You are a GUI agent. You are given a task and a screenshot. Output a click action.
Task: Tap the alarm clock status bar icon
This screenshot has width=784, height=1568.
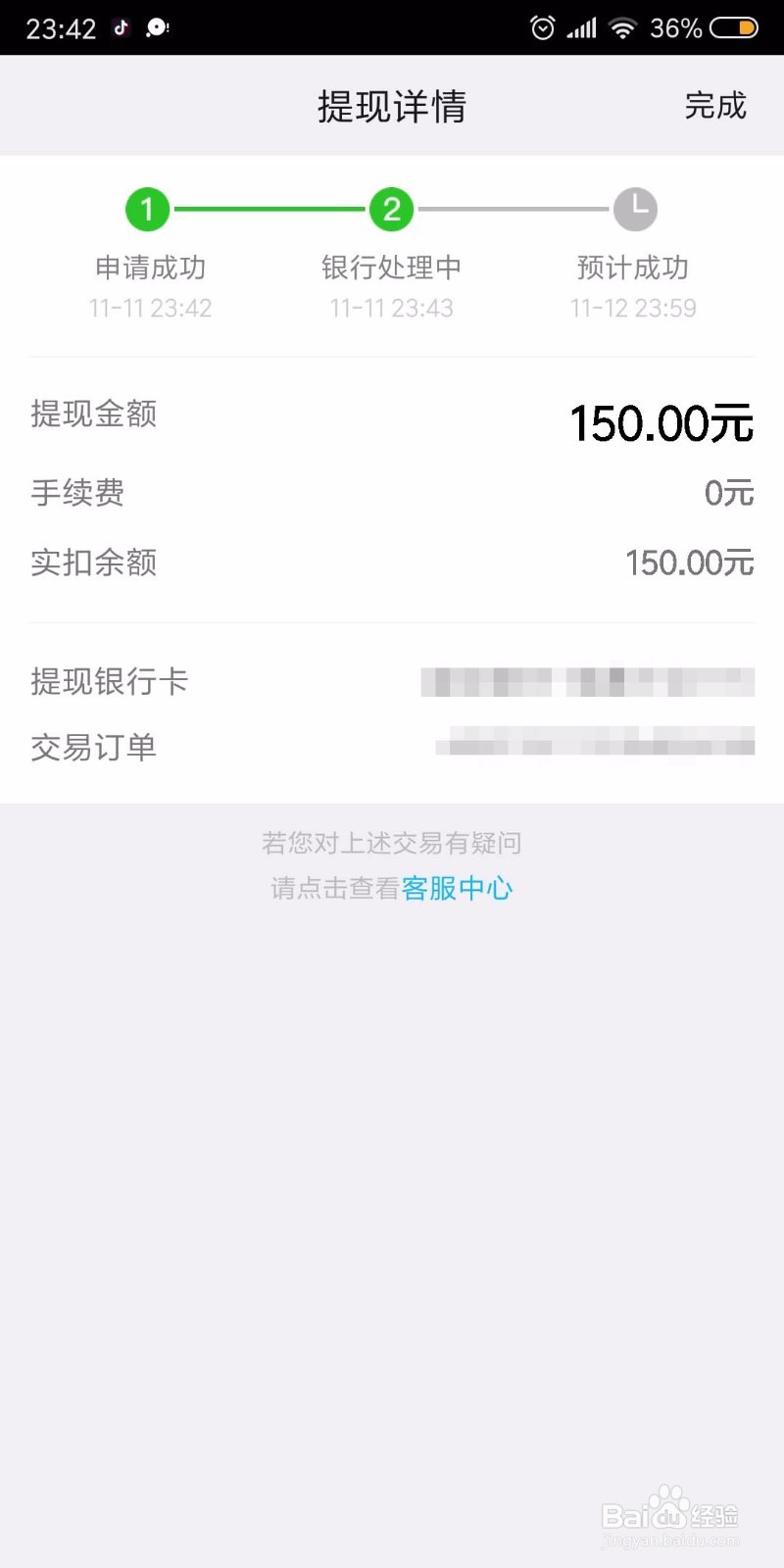(543, 27)
